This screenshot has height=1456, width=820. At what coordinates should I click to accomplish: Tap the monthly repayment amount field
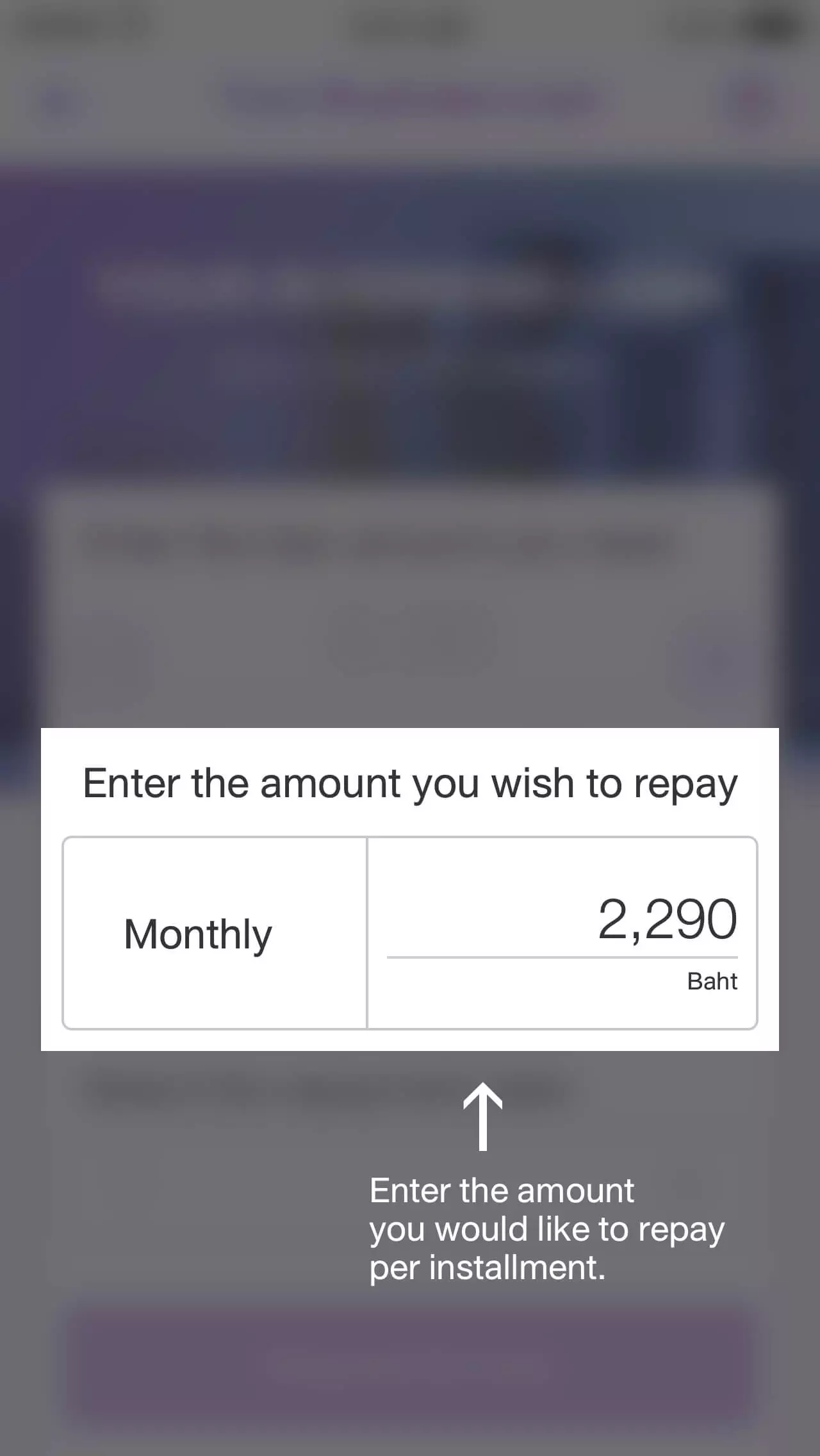coord(562,920)
